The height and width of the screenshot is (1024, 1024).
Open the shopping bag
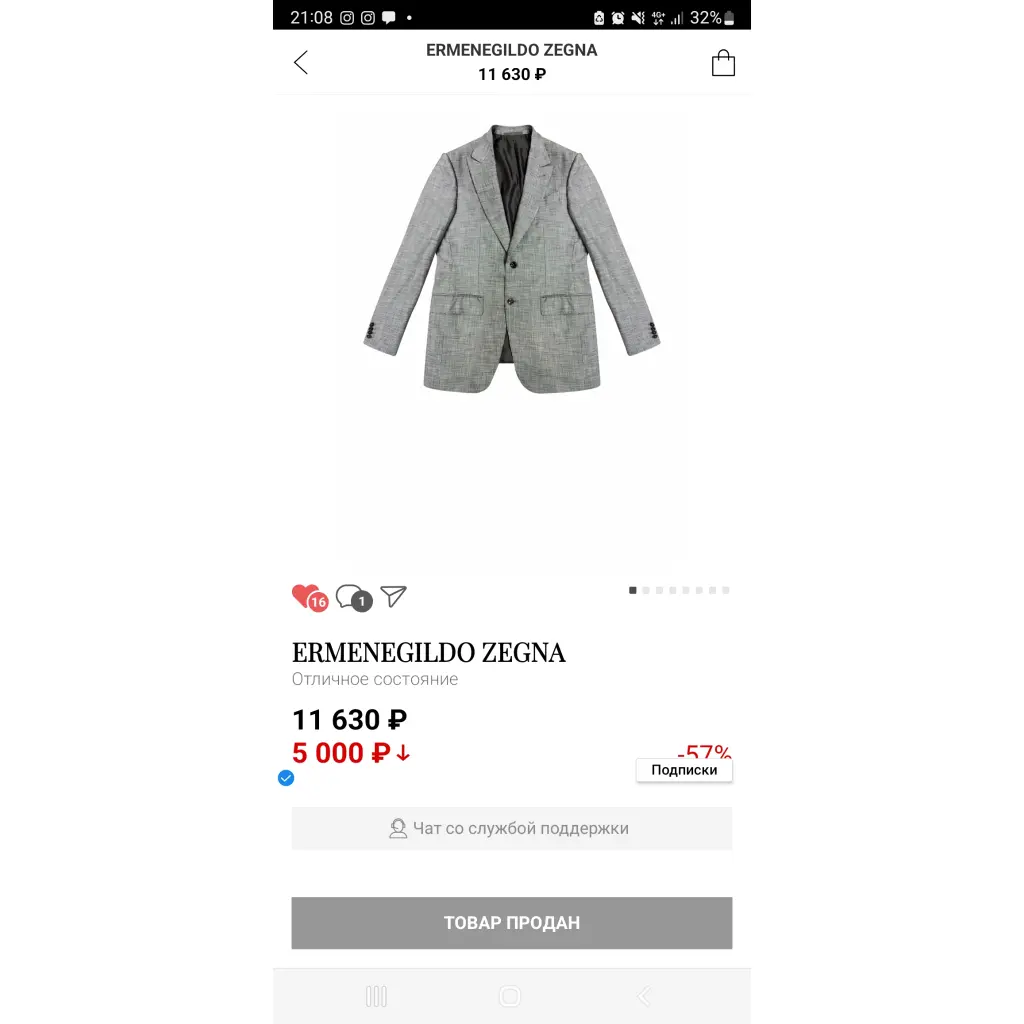coord(723,63)
